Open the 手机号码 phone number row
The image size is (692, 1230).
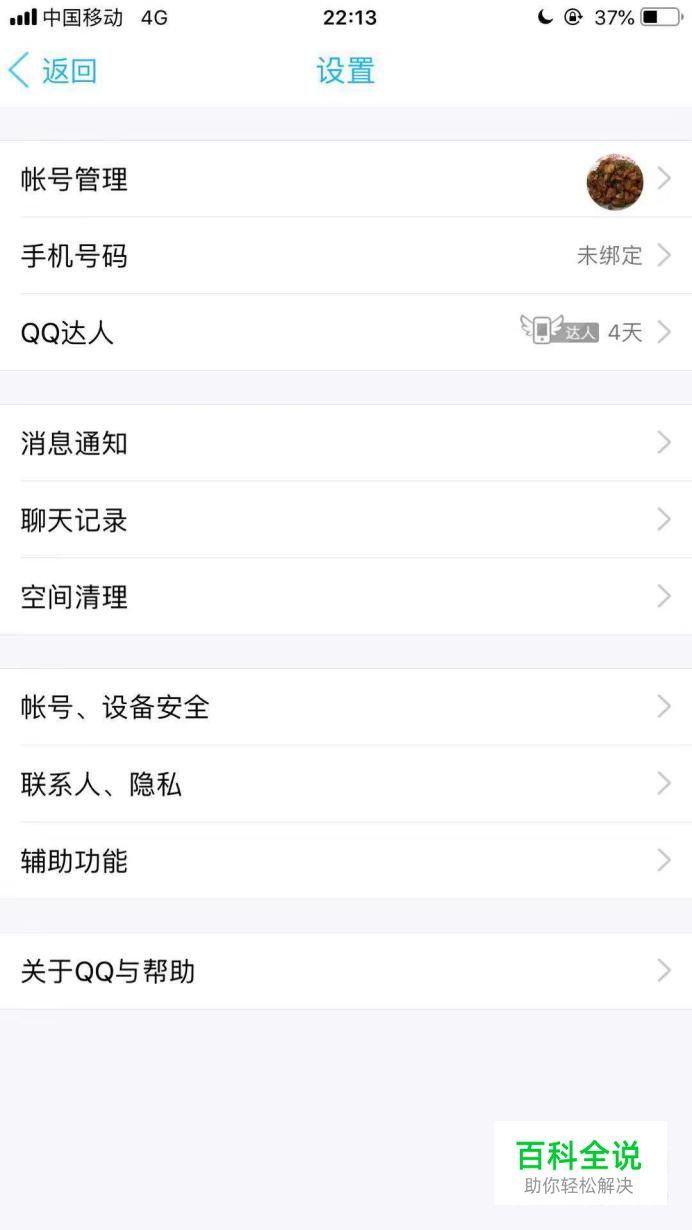(x=75, y=256)
